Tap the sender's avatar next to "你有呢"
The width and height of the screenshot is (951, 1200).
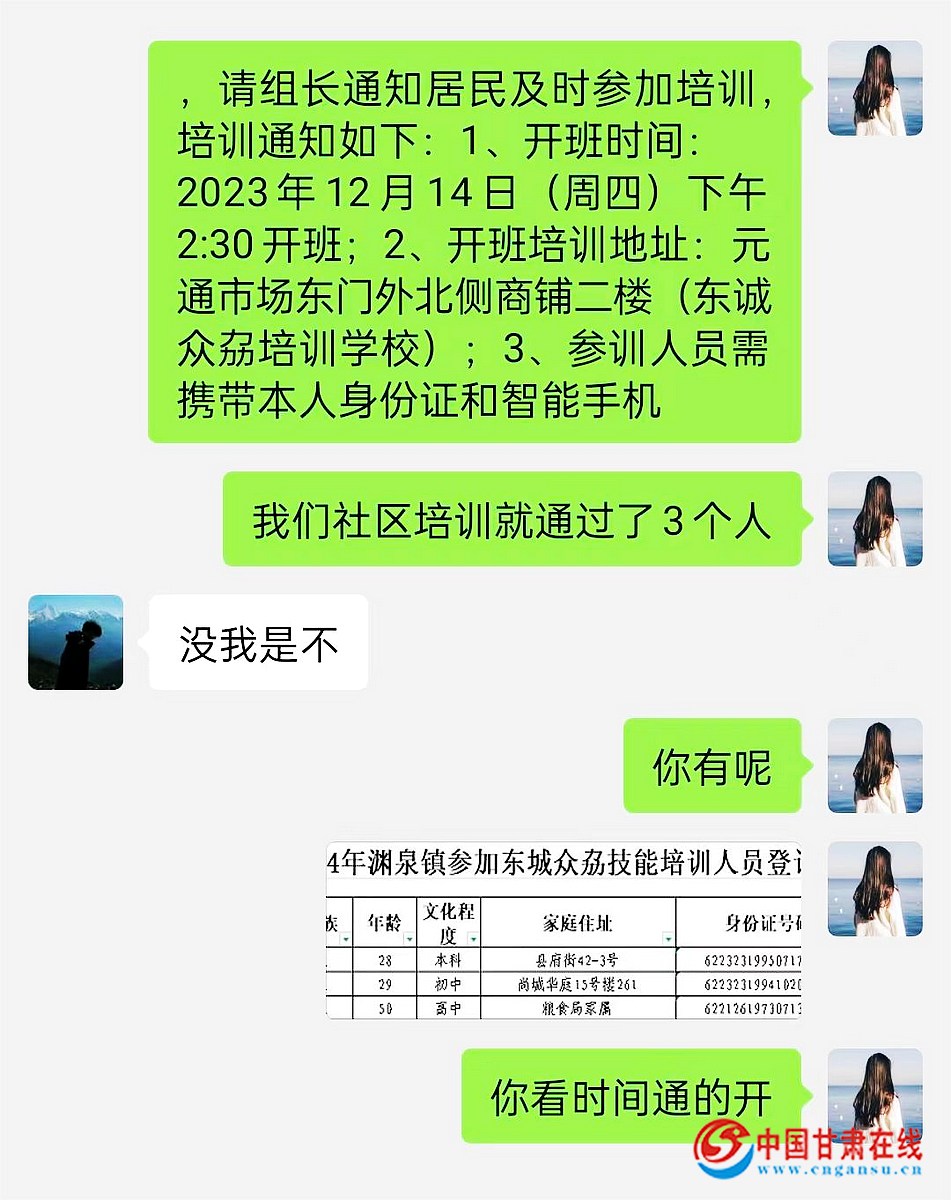[875, 765]
